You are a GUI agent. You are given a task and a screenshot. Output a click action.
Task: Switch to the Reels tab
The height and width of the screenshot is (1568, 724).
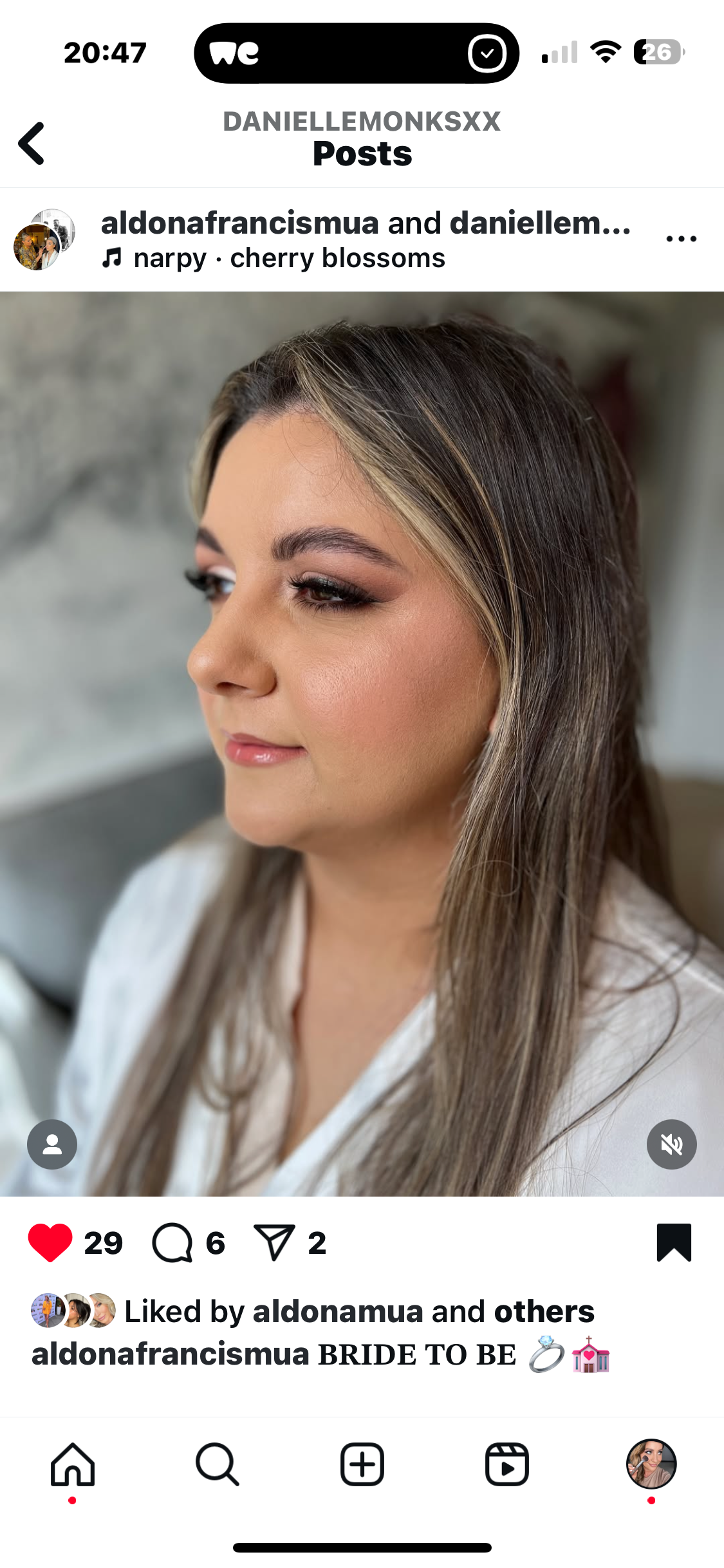[507, 1464]
